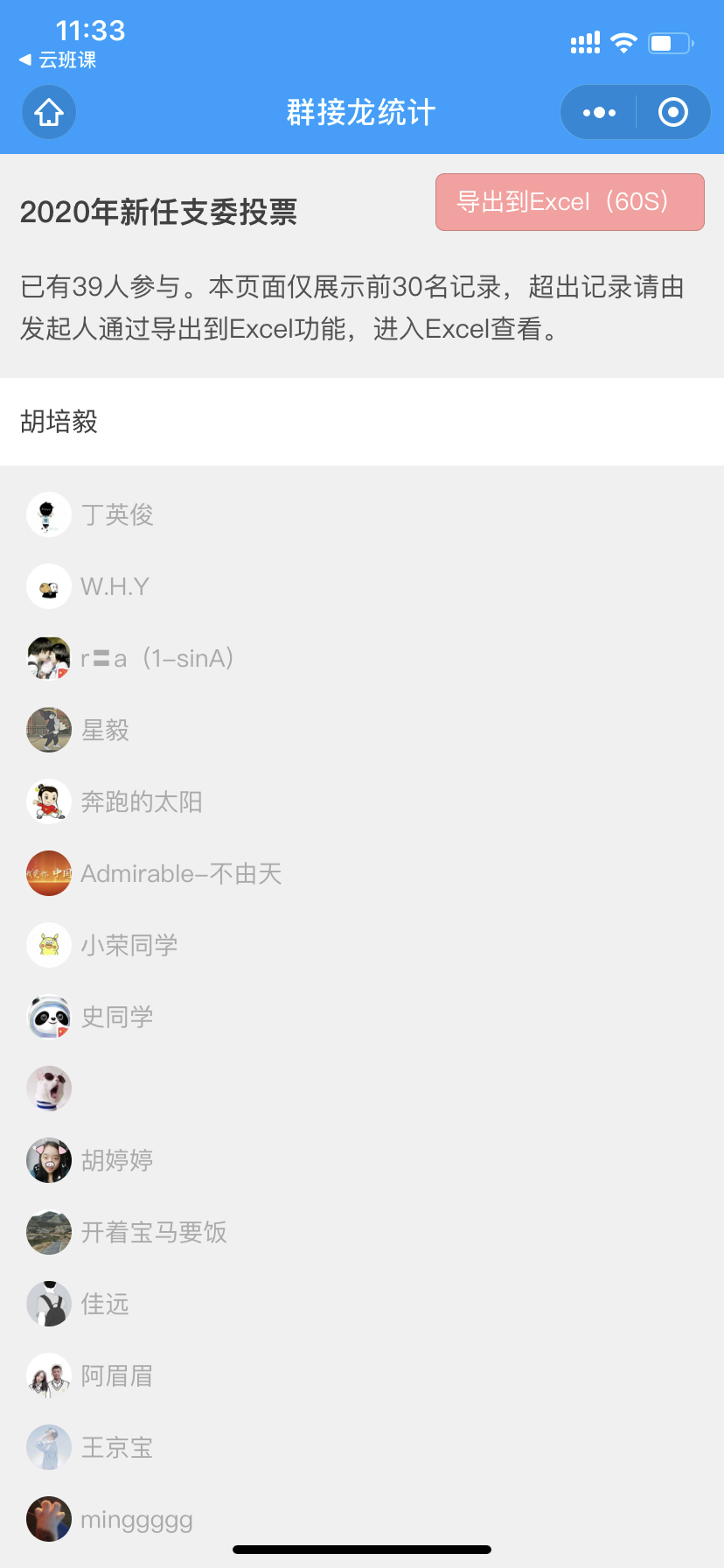Close the mini program with the circle button
Viewport: 724px width, 1568px height.
(x=672, y=112)
